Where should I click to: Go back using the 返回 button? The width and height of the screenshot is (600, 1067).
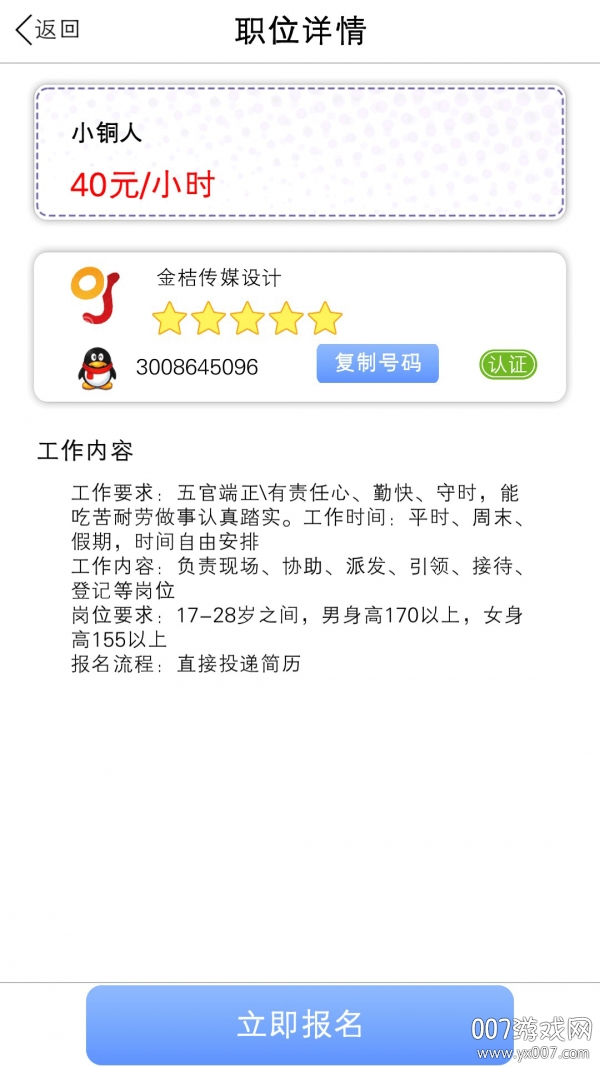coord(48,30)
